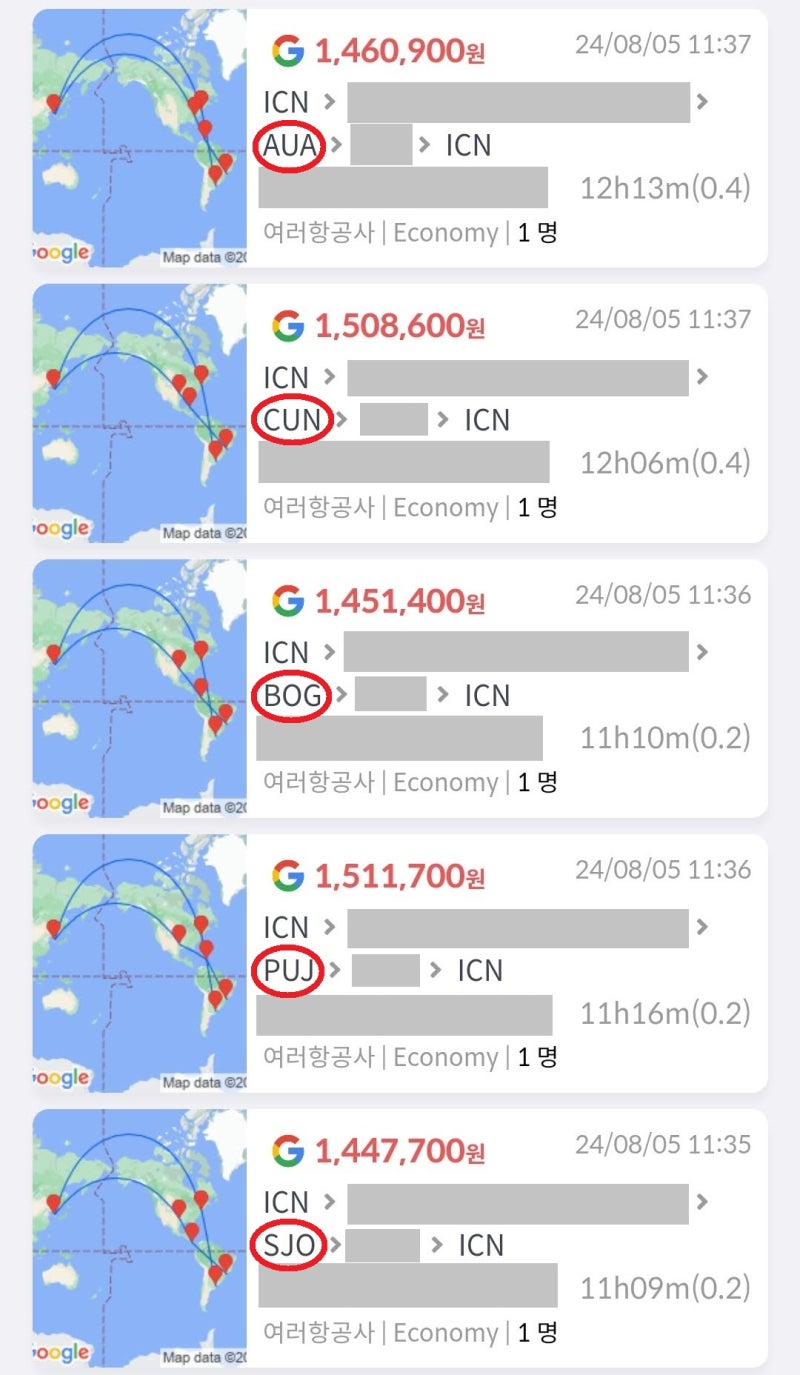Image resolution: width=800 pixels, height=1375 pixels.
Task: Click the route map thumbnail for the PUJ flight
Action: [x=140, y=963]
